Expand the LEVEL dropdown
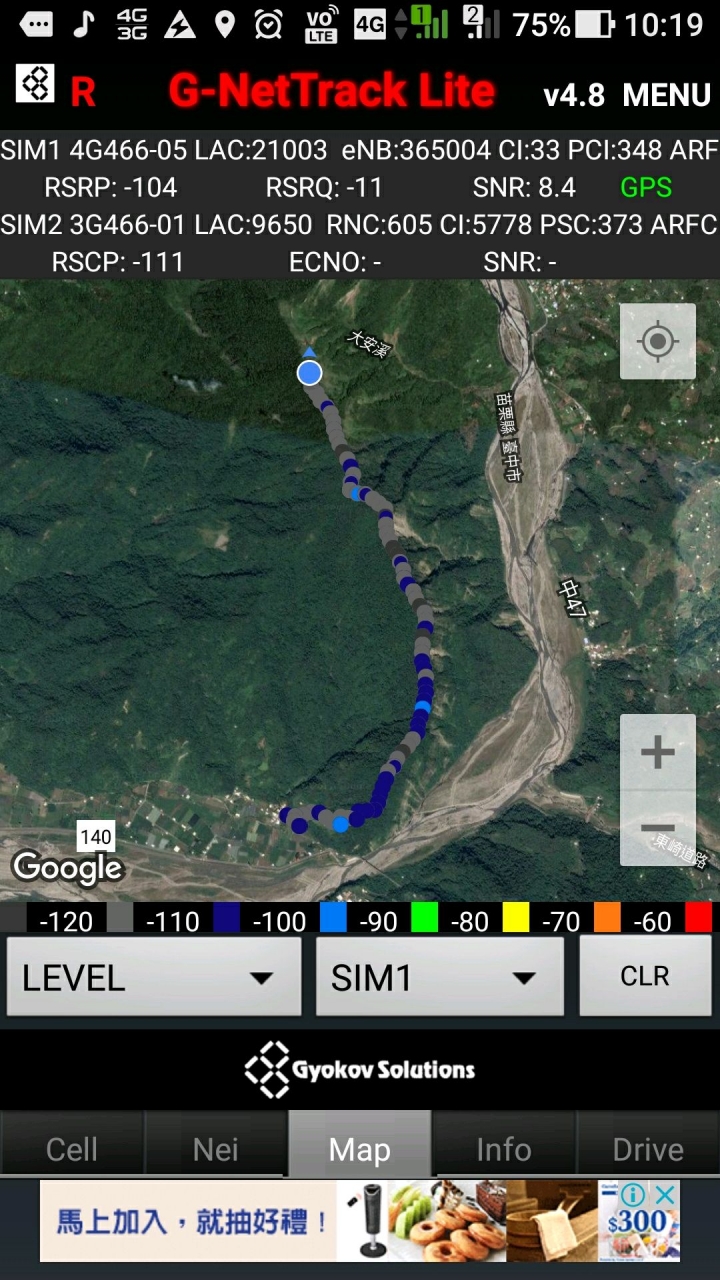 [x=154, y=977]
